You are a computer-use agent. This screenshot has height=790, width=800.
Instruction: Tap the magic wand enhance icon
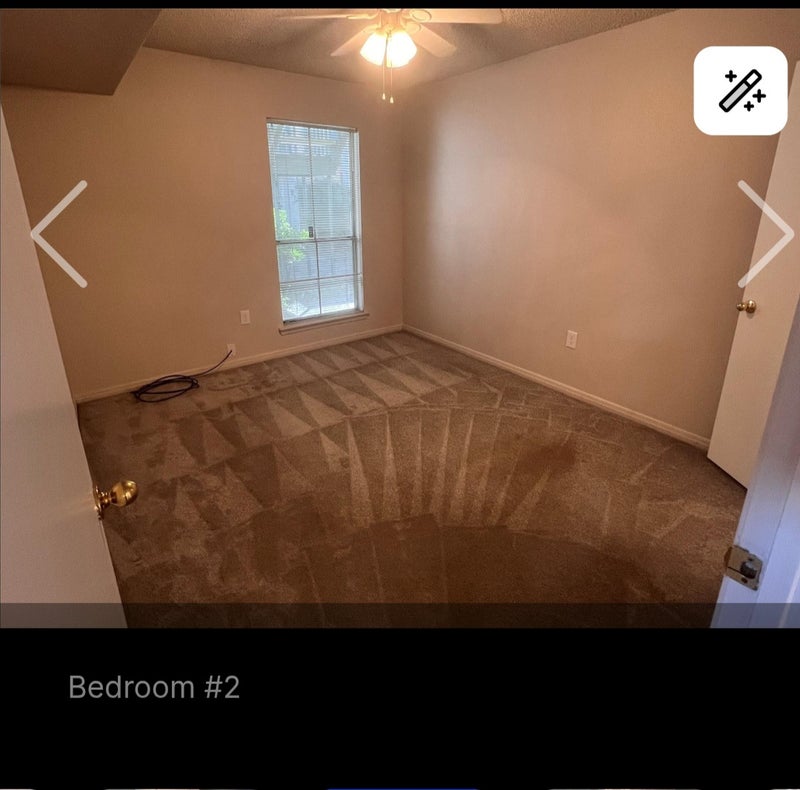pos(740,91)
